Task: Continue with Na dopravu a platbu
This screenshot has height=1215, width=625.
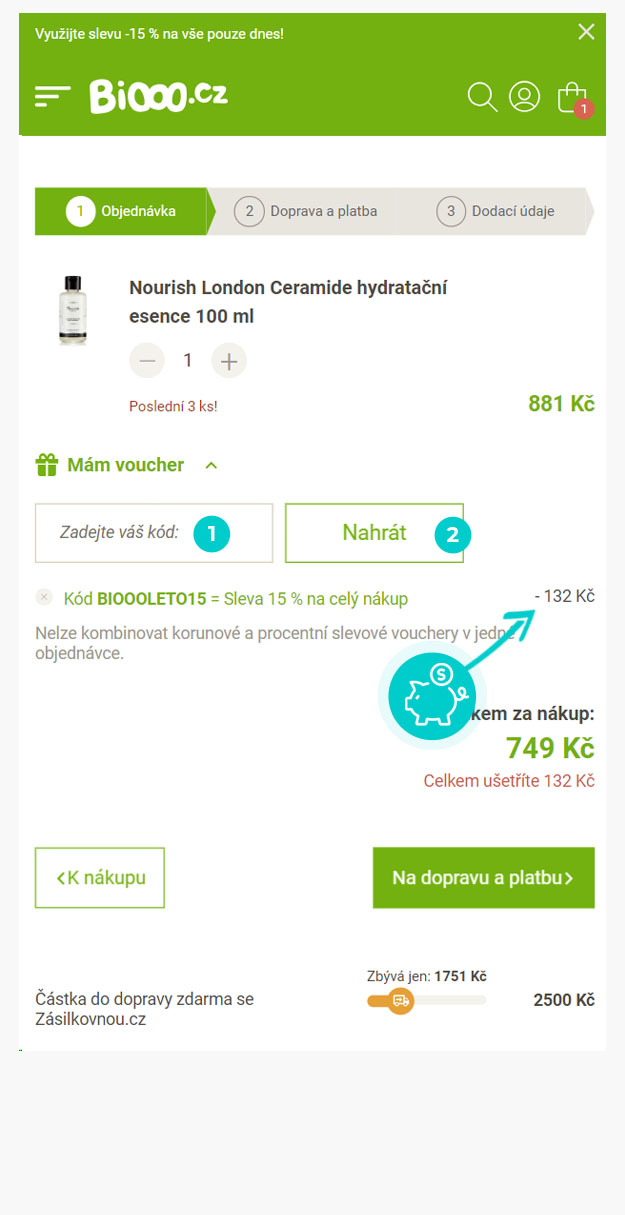Action: 484,878
